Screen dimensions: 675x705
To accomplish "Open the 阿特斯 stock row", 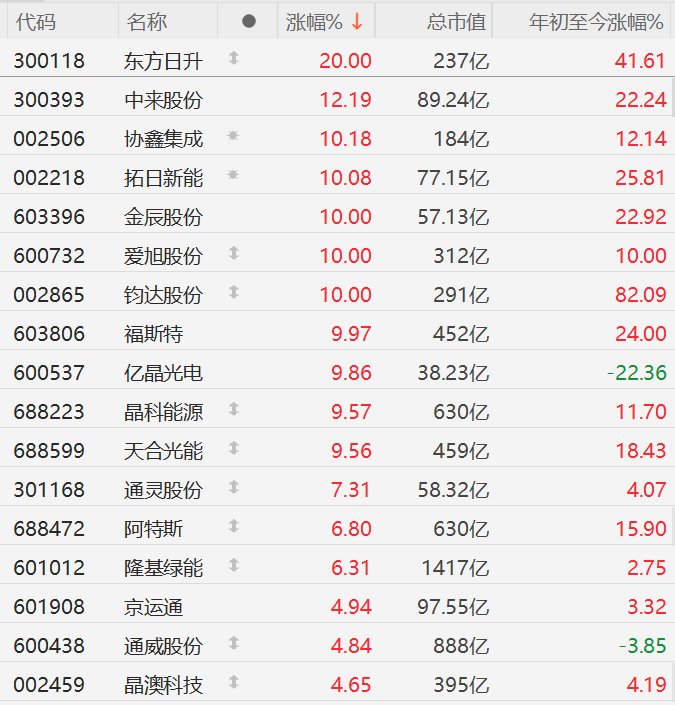I will pos(153,529).
